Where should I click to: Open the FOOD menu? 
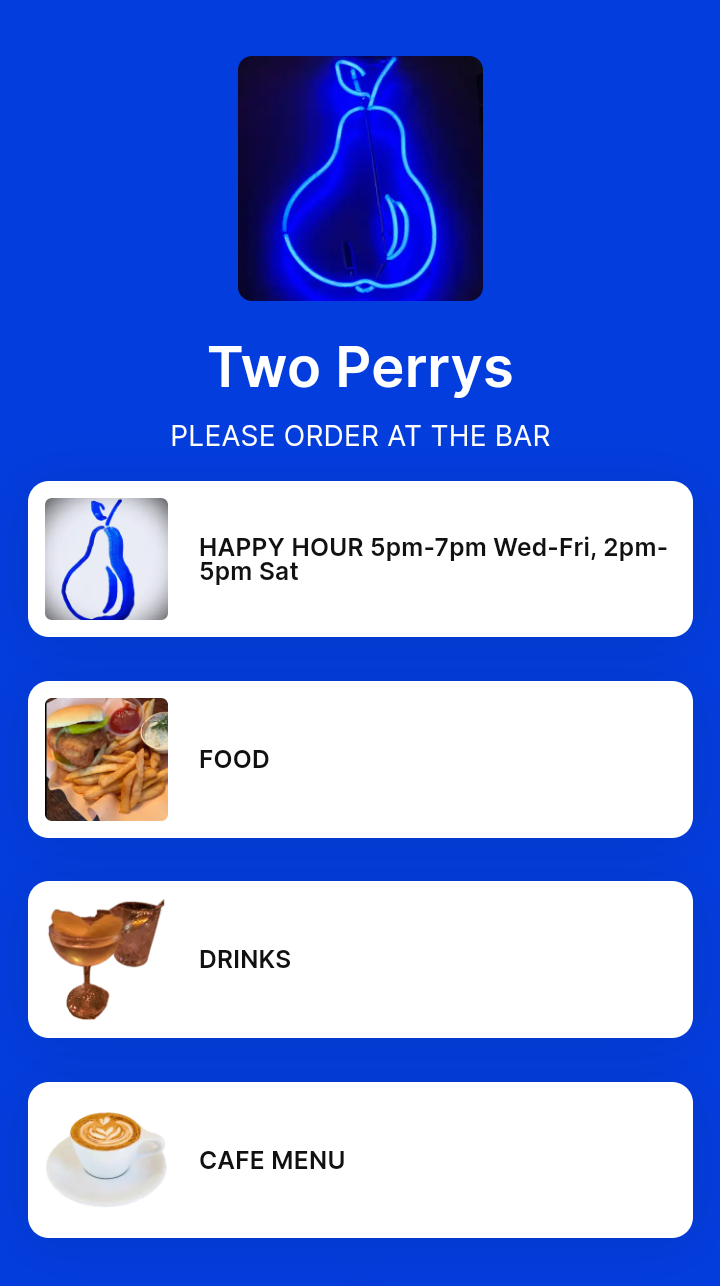coord(360,759)
